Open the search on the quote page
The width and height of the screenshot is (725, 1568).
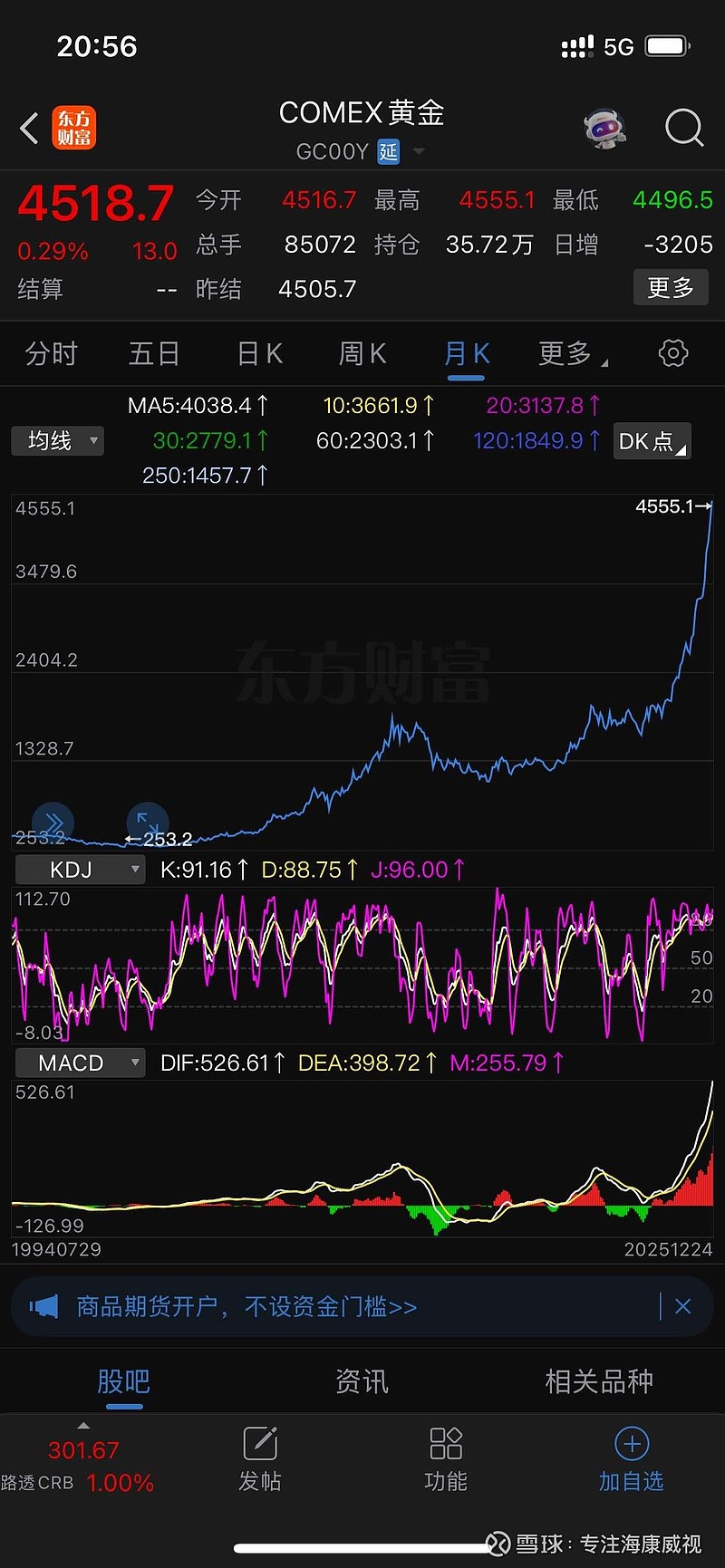(x=684, y=129)
